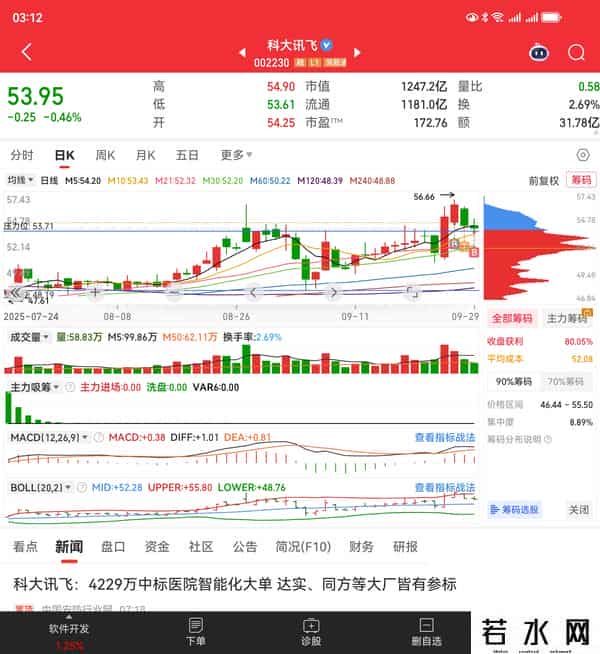Expand the 更多 chart period dropdown
This screenshot has width=600, height=654.
pos(236,155)
